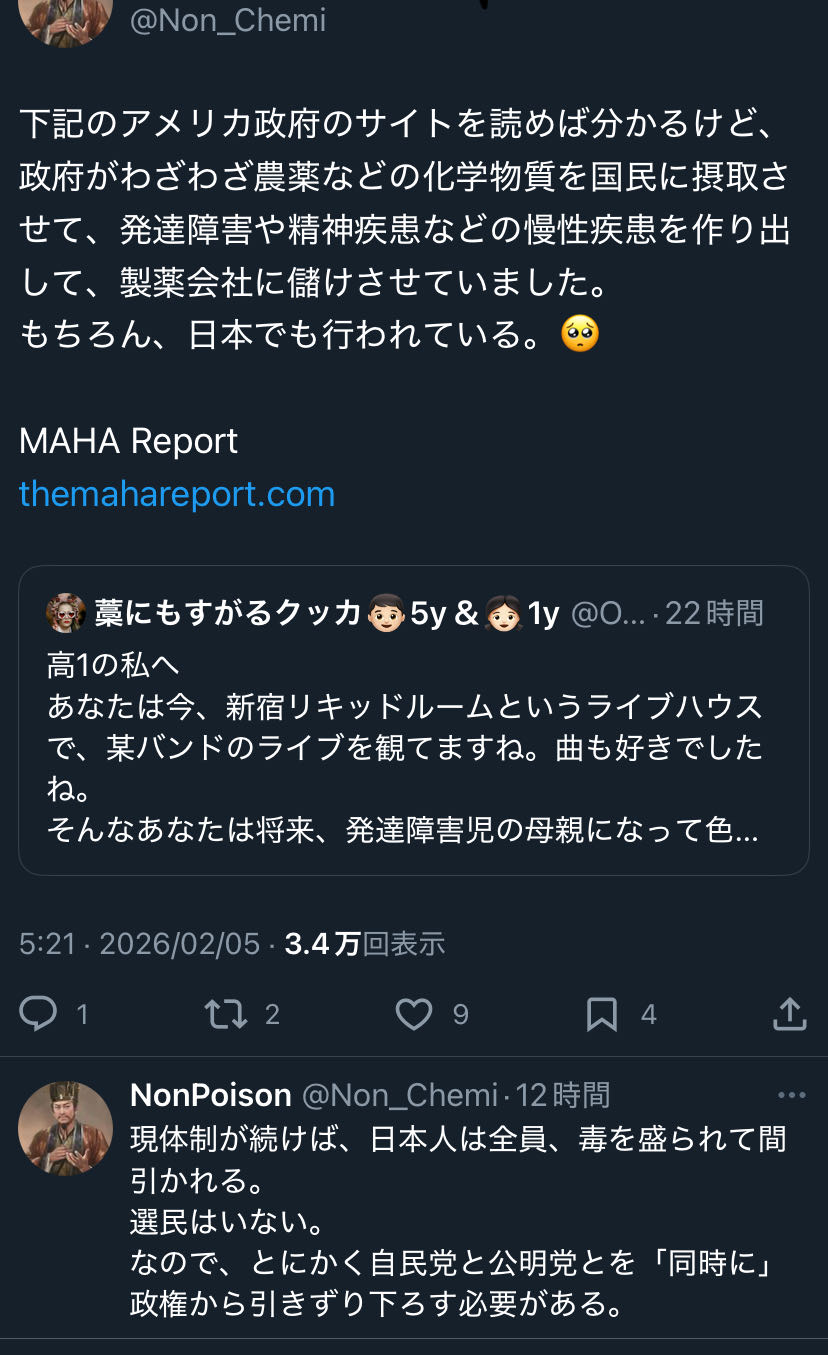Like the main post
The image size is (828, 1355).
413,1015
